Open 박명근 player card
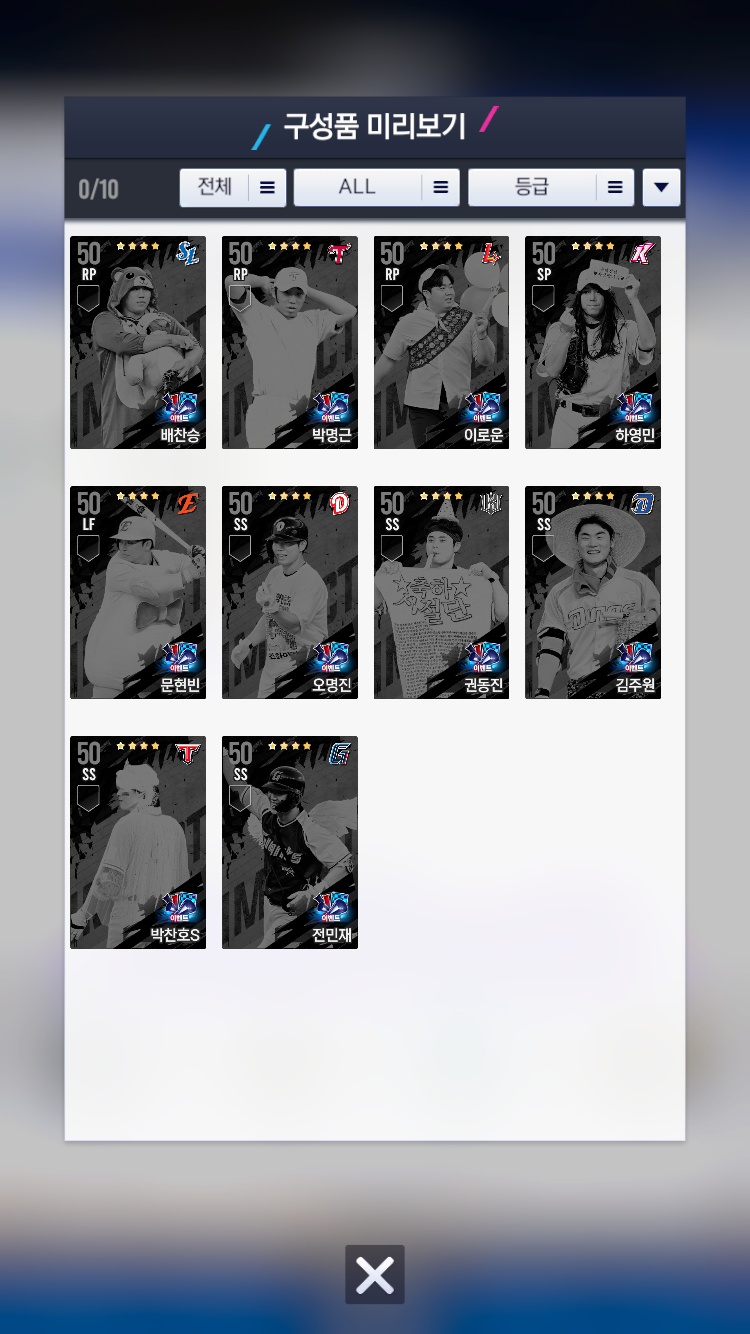The image size is (750, 1334). (x=290, y=342)
